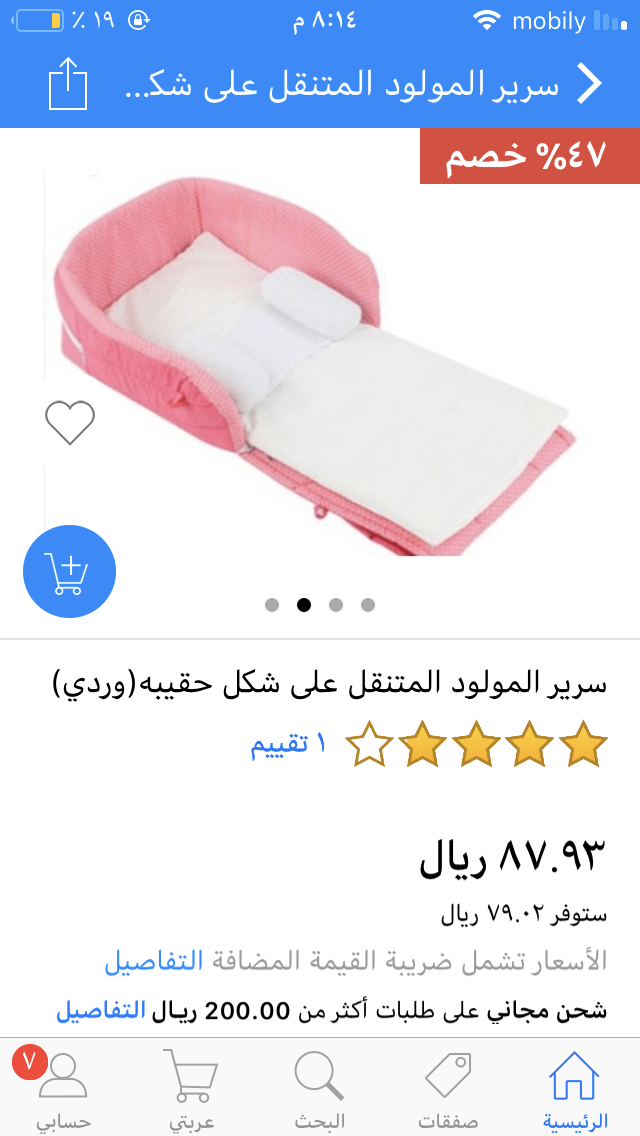The image size is (640, 1136).
Task: Switch to the صفقات deals tab
Action: tap(447, 1090)
